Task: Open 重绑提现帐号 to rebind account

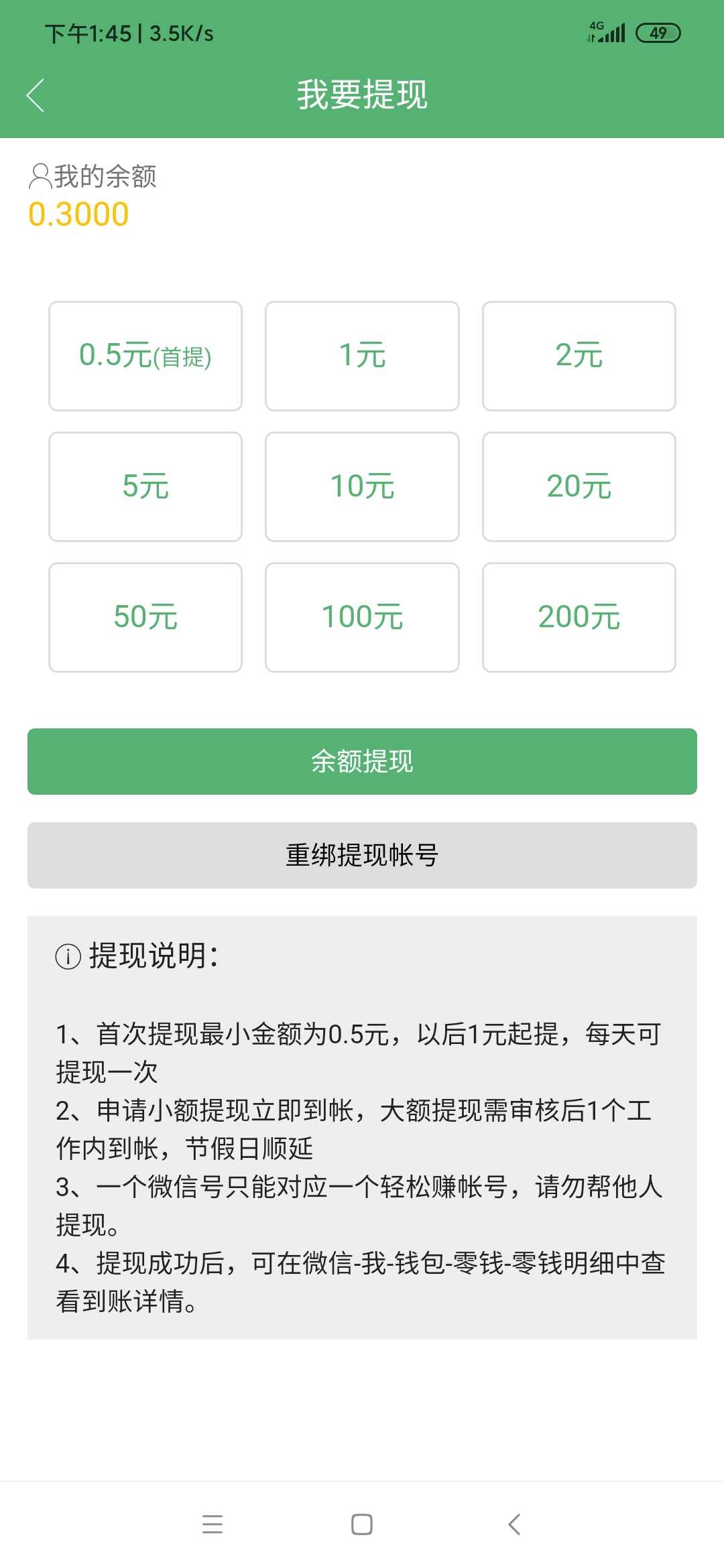Action: (362, 855)
